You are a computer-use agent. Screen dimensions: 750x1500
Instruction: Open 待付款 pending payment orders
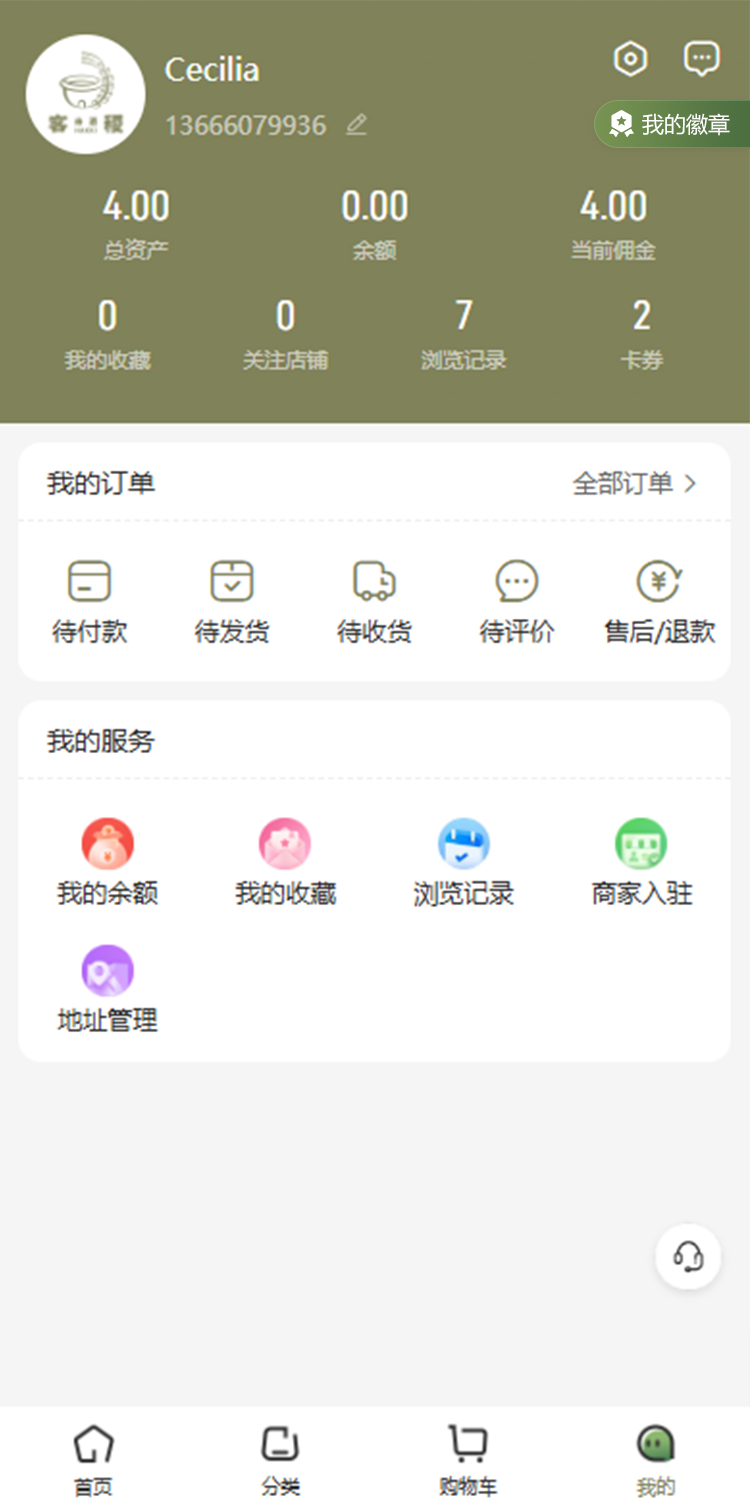coord(90,602)
